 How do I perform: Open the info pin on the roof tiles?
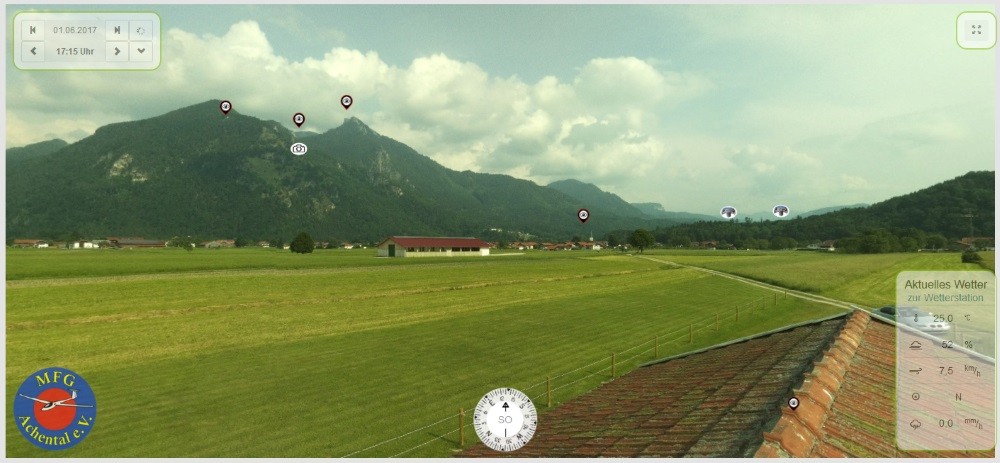(793, 403)
